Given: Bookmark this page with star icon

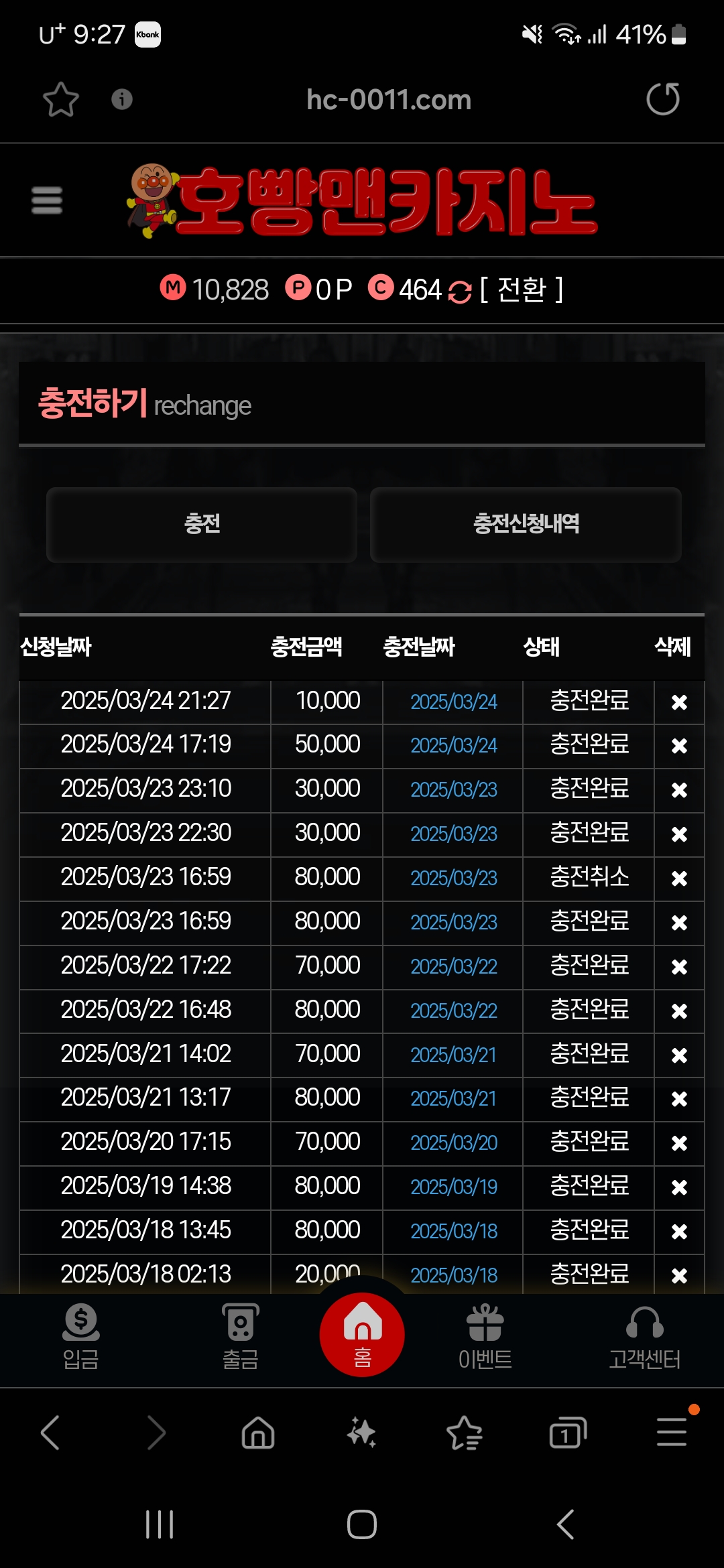Looking at the screenshot, I should tap(61, 100).
